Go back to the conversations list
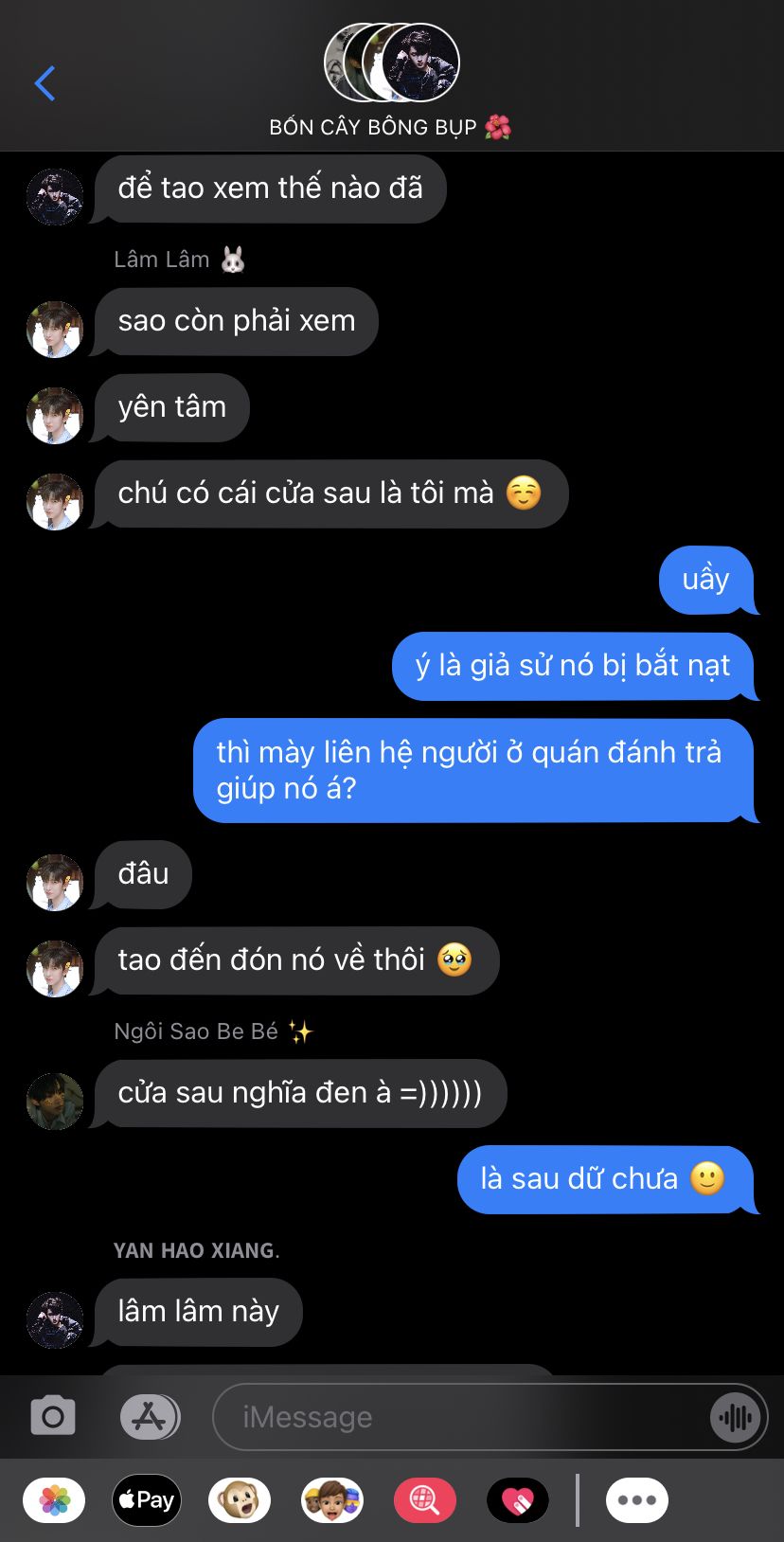 [x=45, y=83]
